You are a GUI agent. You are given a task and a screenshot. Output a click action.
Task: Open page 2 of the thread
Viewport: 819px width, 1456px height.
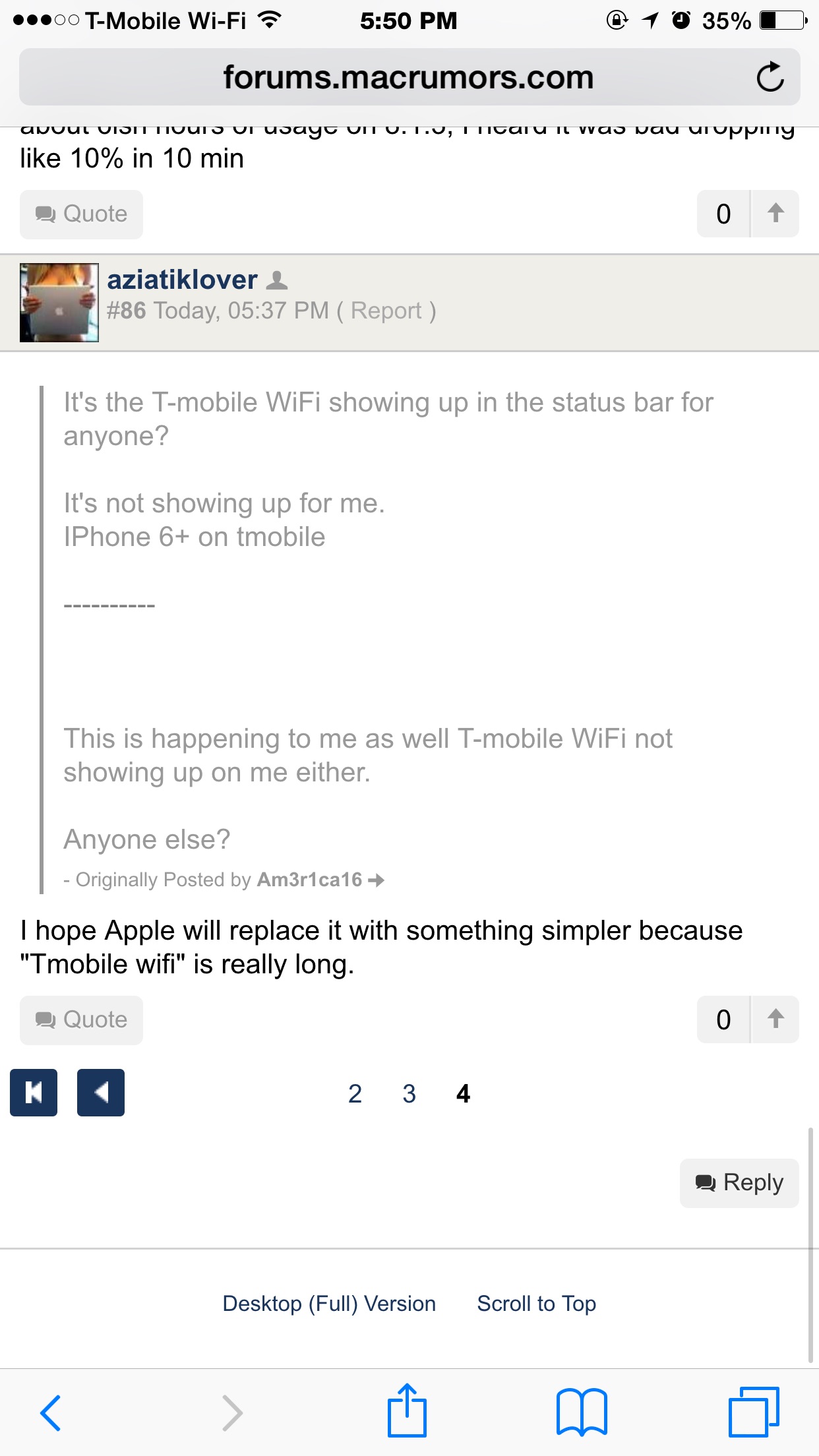pos(355,1093)
